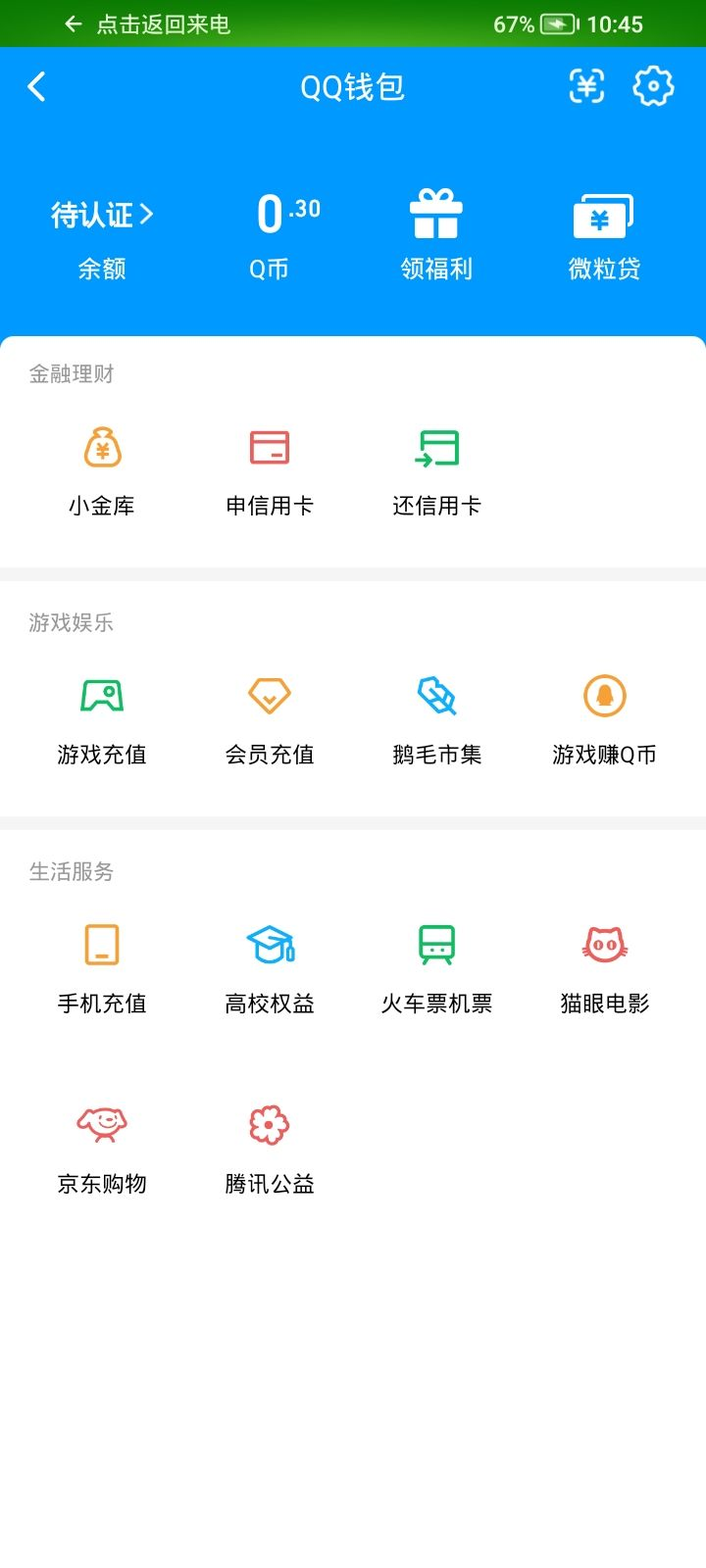Open wallet settings gear
This screenshot has height=1568, width=706.
[653, 87]
